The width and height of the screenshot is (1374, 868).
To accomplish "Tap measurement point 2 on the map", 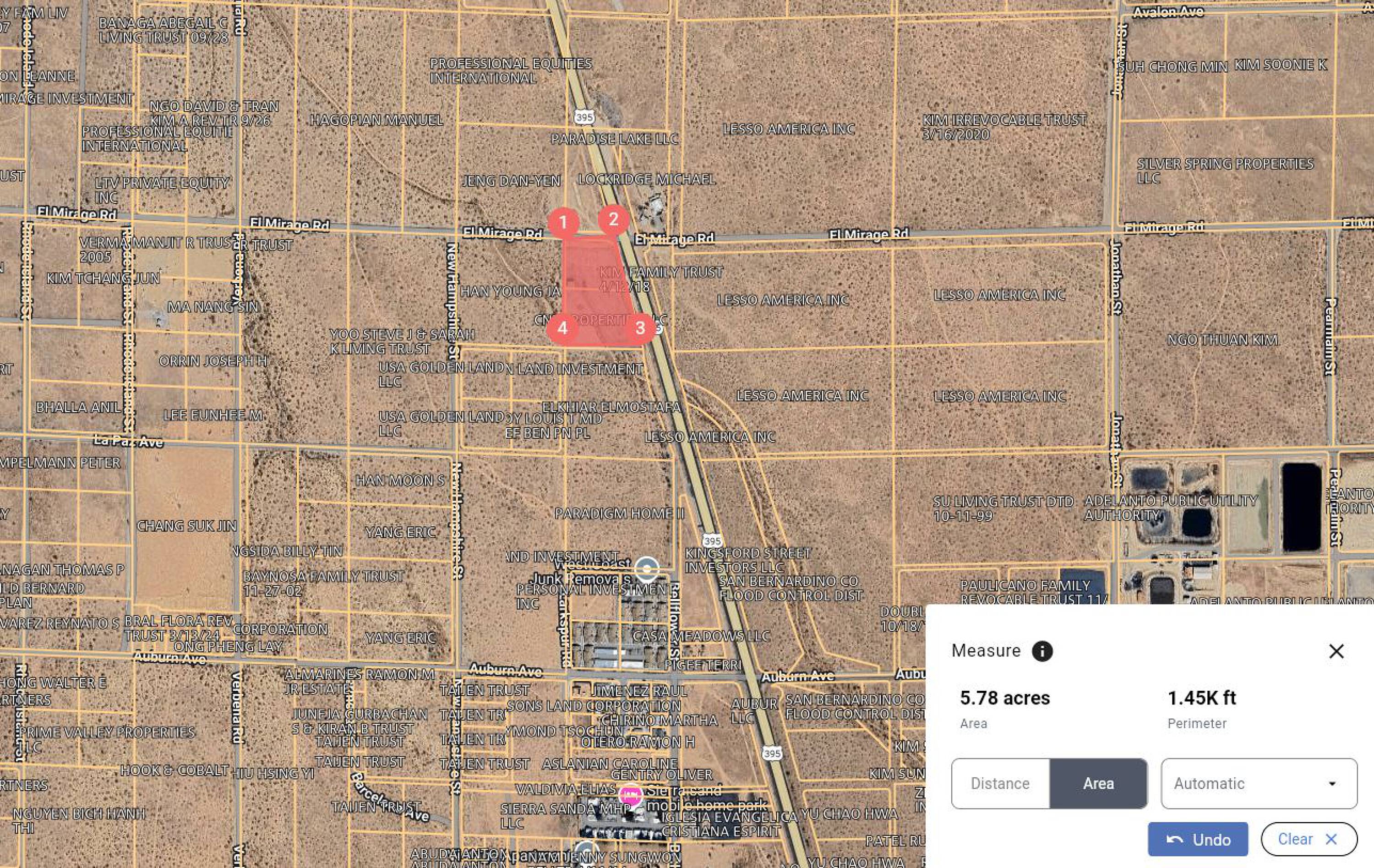I will (x=613, y=220).
